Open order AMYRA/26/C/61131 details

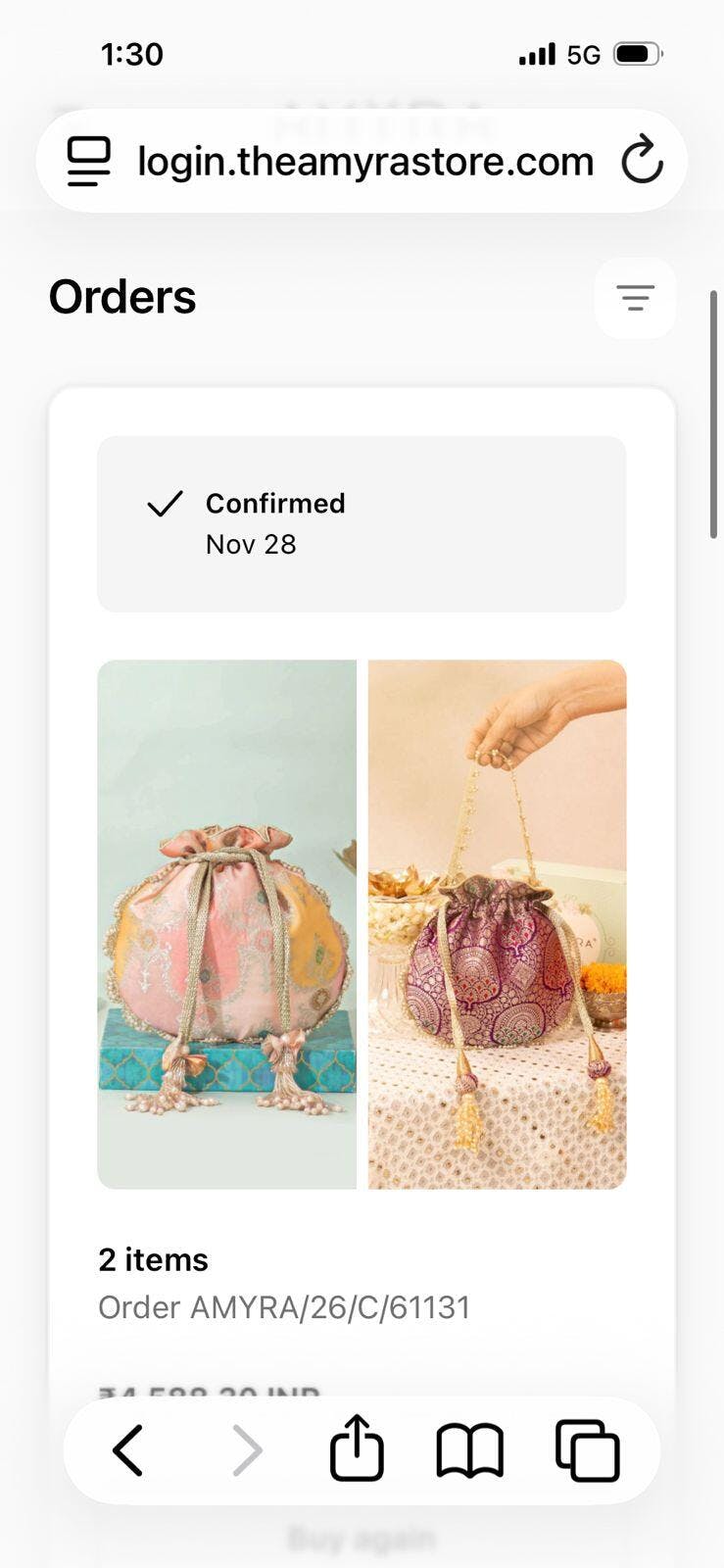(284, 1307)
